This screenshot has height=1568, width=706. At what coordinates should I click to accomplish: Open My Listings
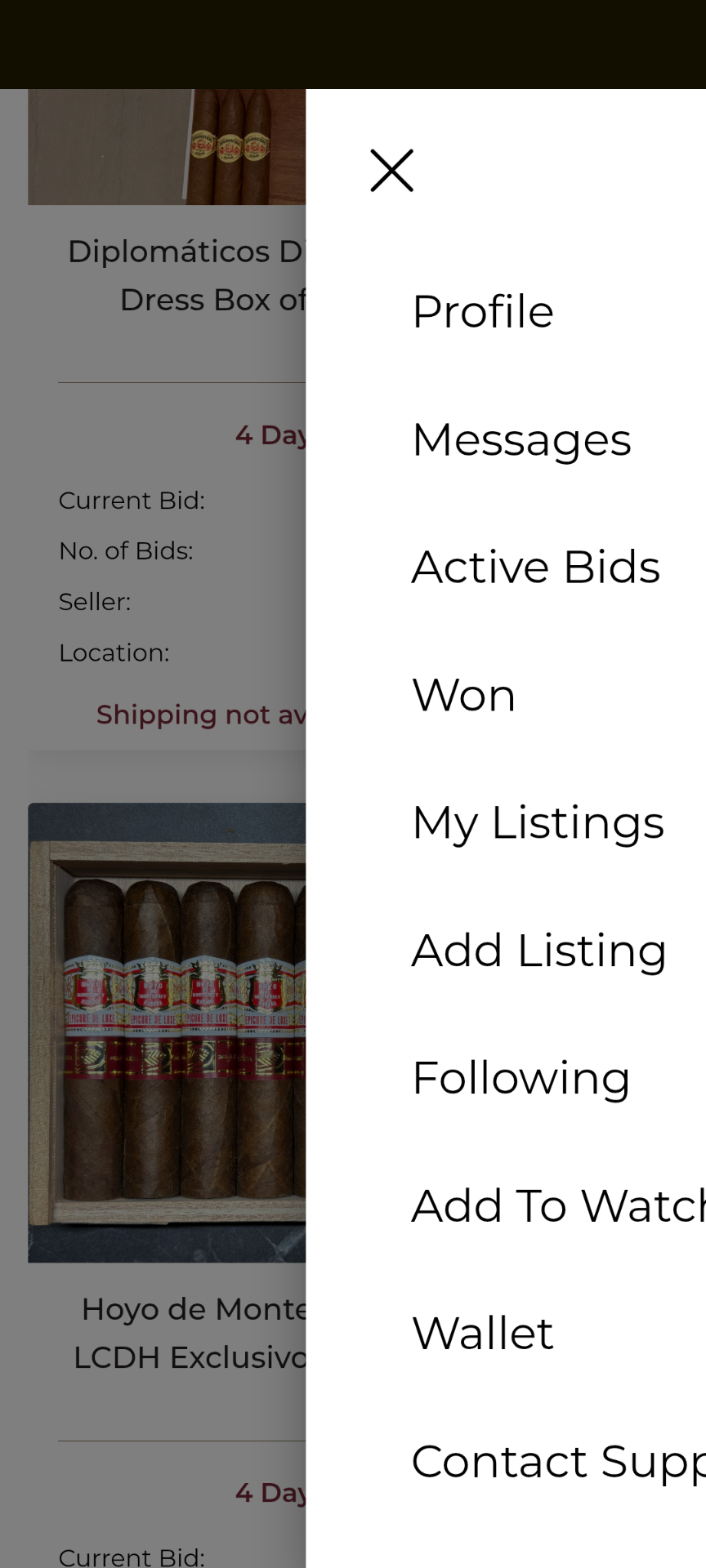point(538,822)
